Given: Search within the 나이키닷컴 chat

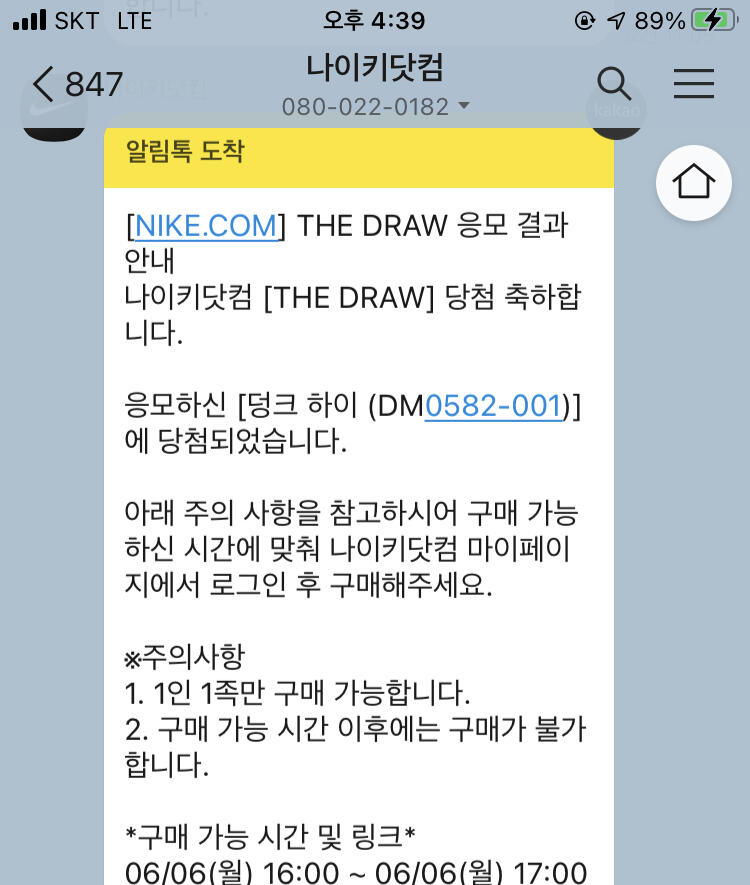Looking at the screenshot, I should point(613,83).
